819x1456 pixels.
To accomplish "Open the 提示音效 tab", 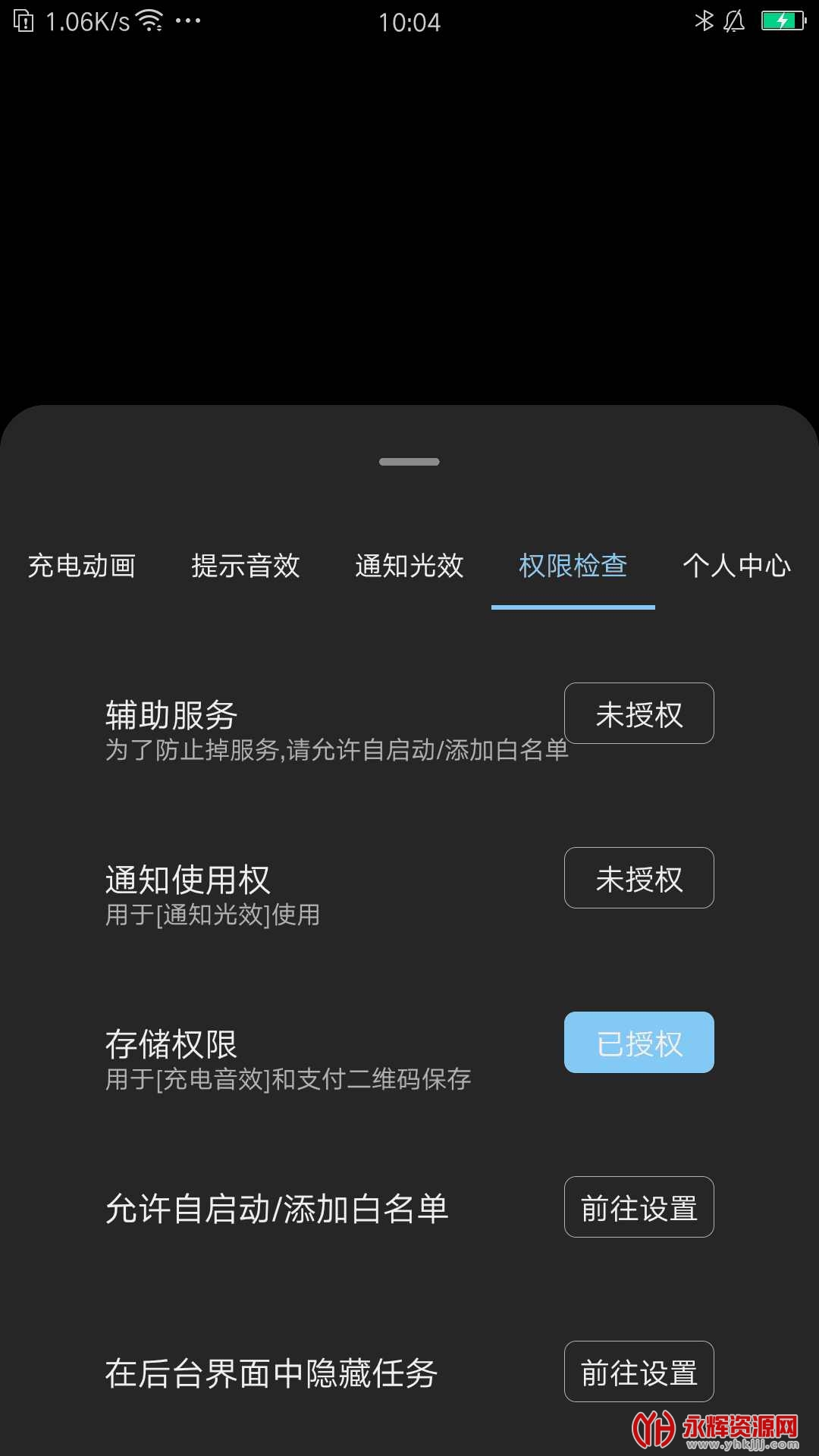I will pyautogui.click(x=246, y=566).
